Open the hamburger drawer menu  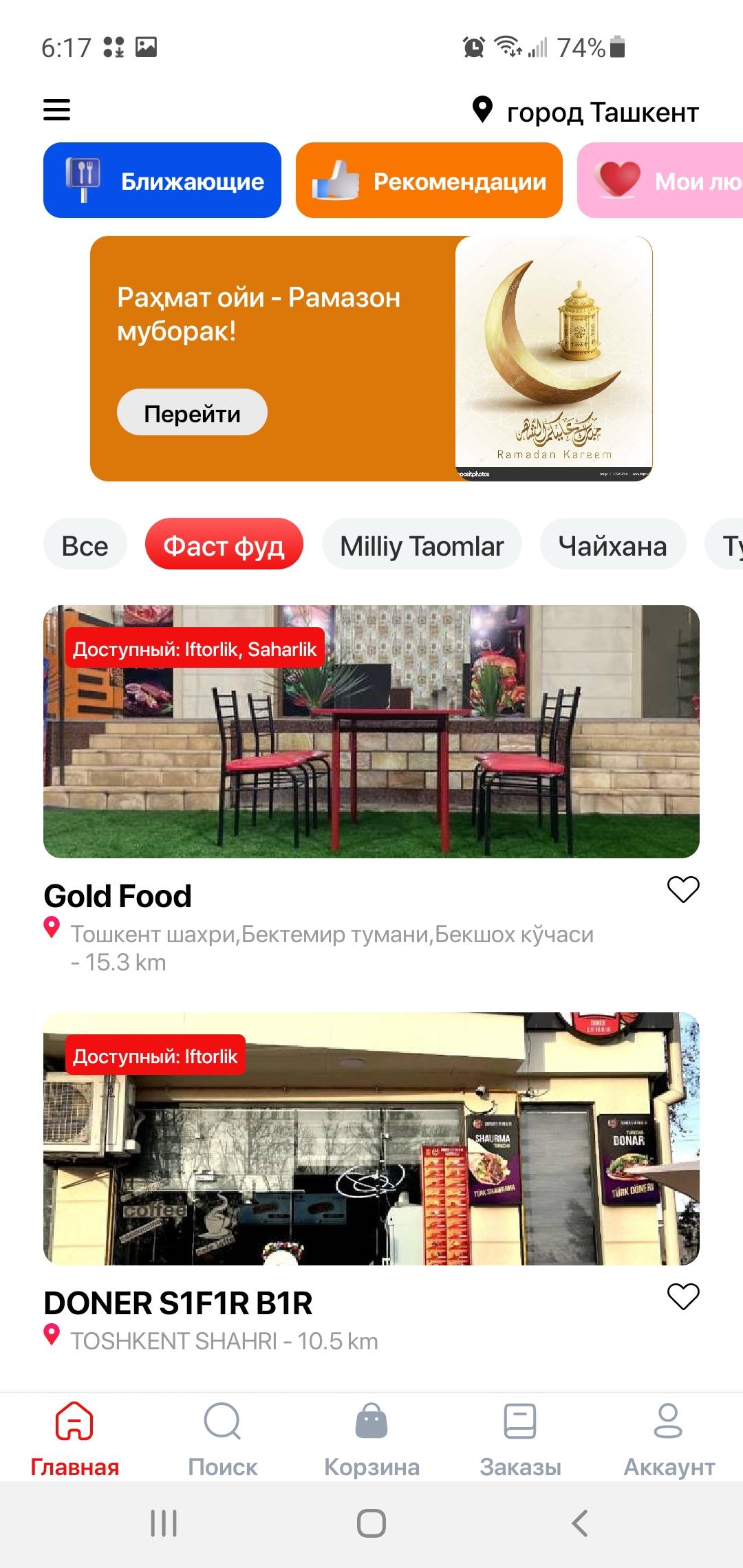57,110
